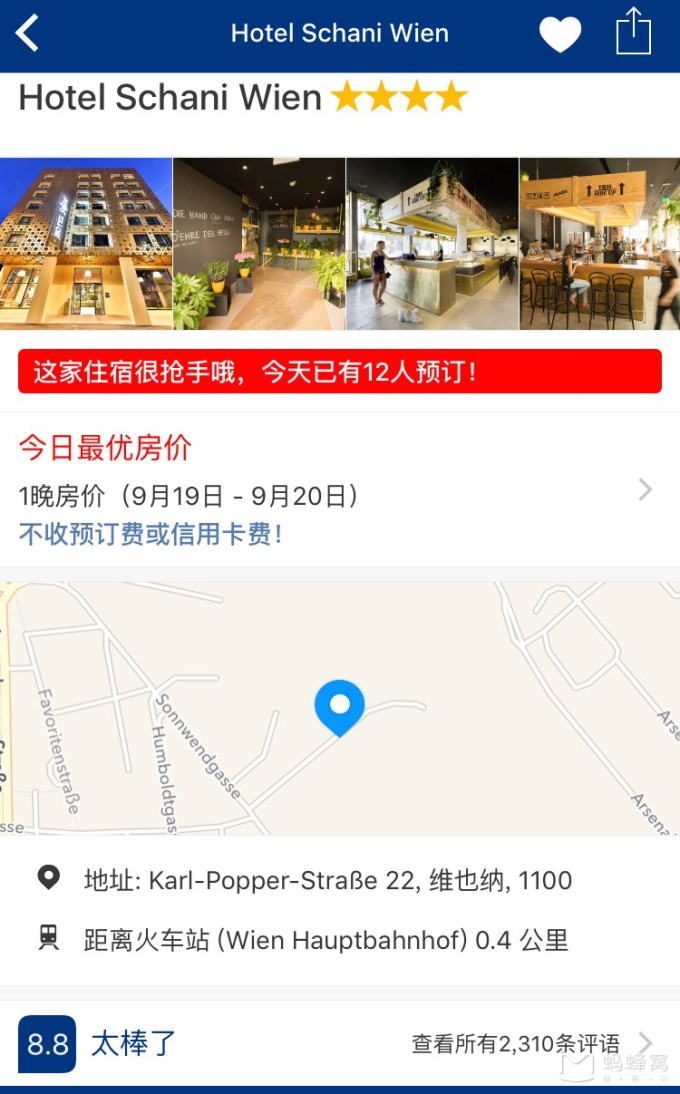
Task: Open the map showing hotel location
Action: (340, 708)
